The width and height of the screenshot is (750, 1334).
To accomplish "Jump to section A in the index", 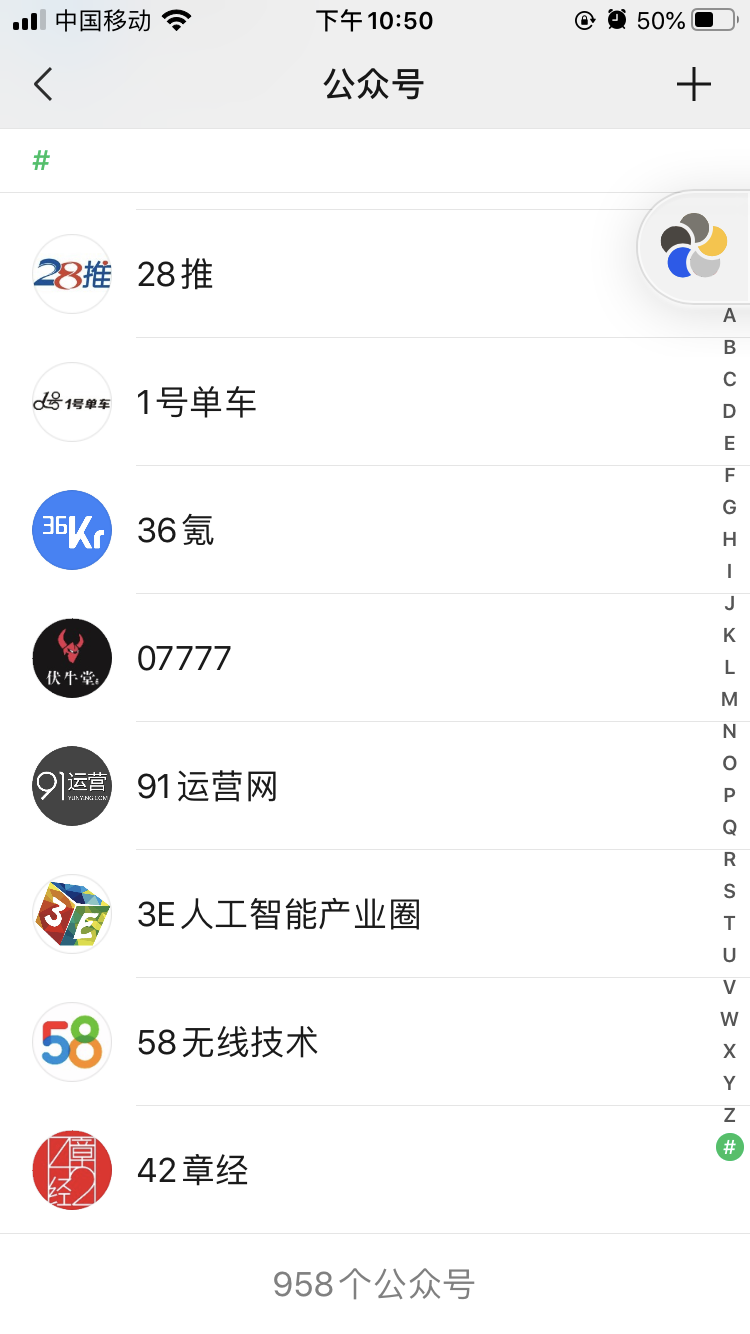I will coord(729,315).
